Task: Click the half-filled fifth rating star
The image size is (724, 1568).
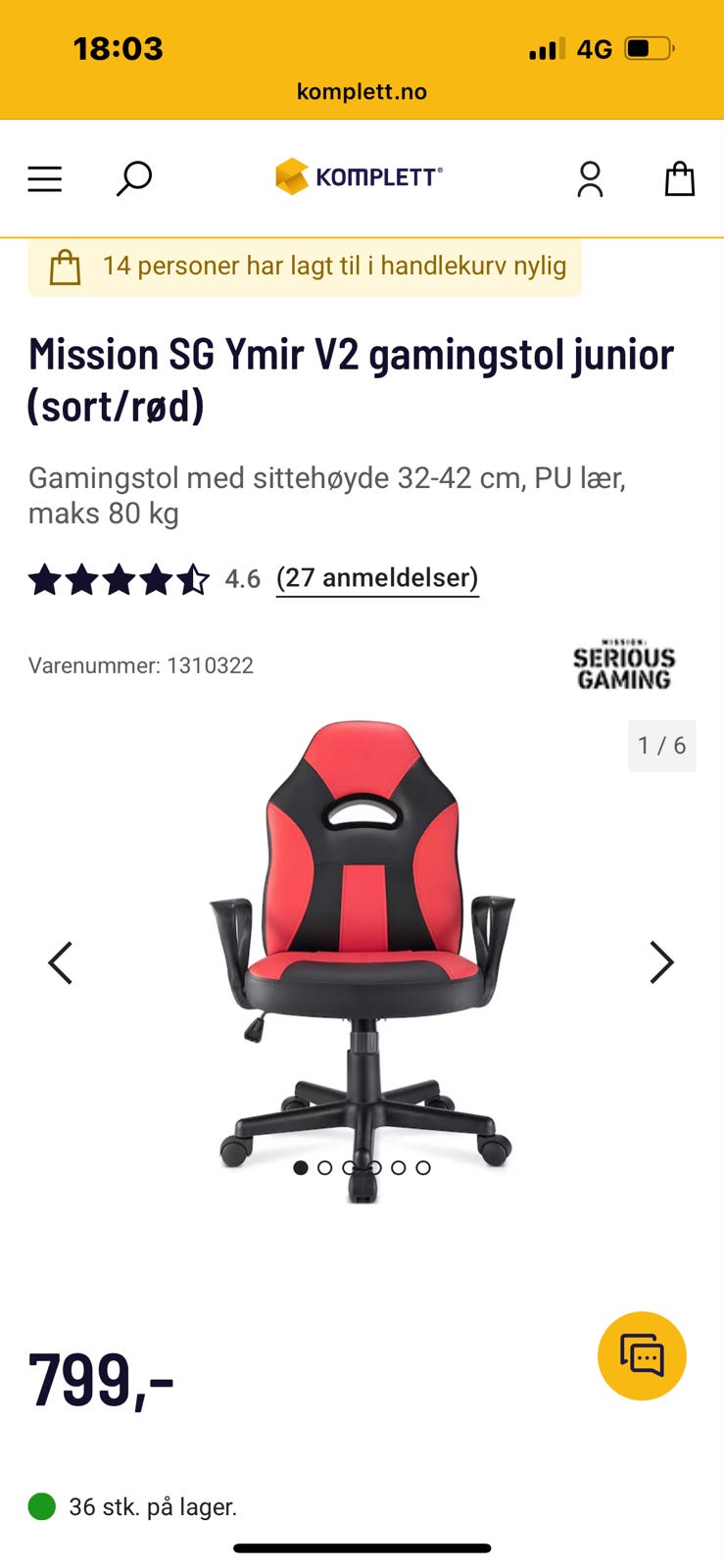Action: (x=195, y=580)
